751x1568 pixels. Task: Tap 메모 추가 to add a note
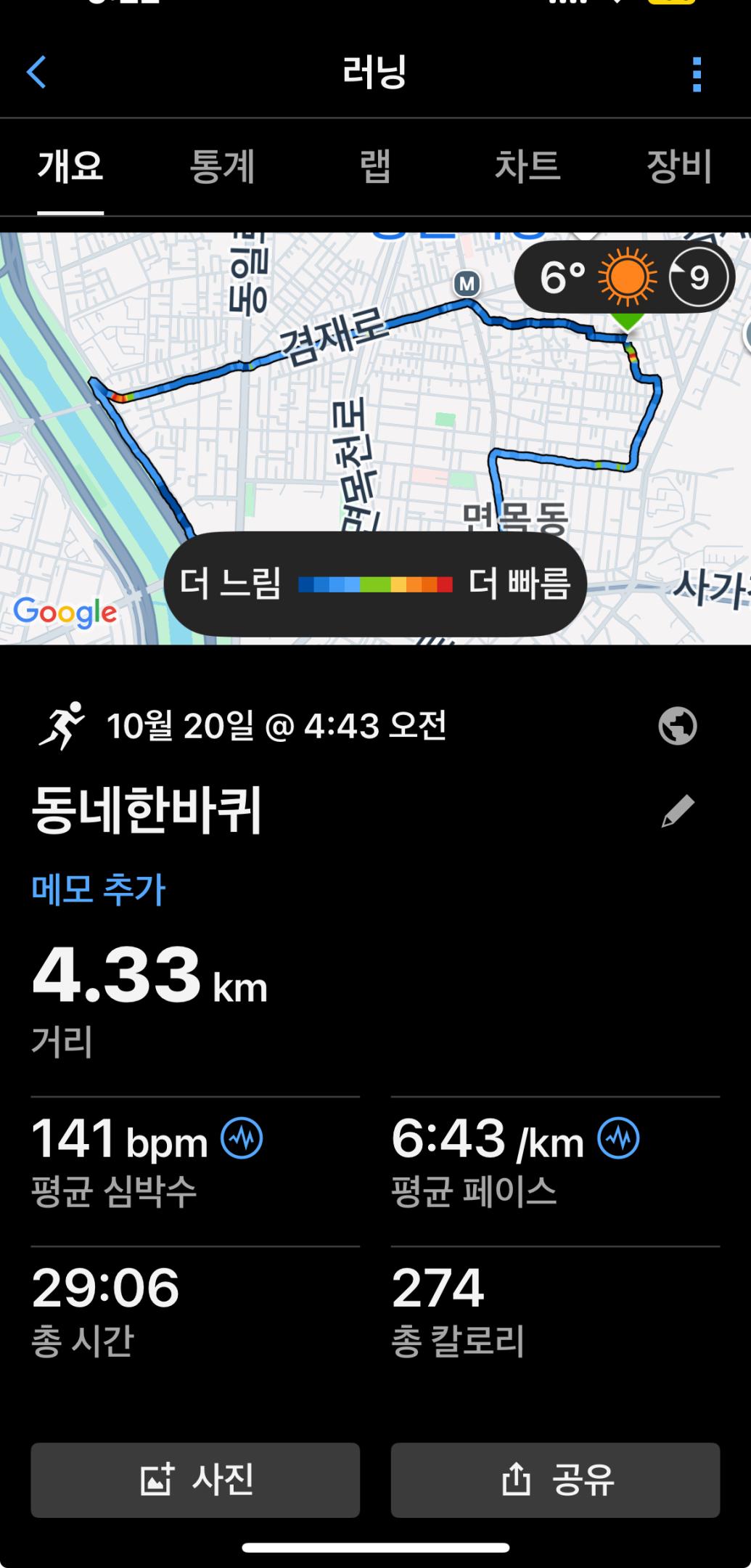pyautogui.click(x=99, y=890)
